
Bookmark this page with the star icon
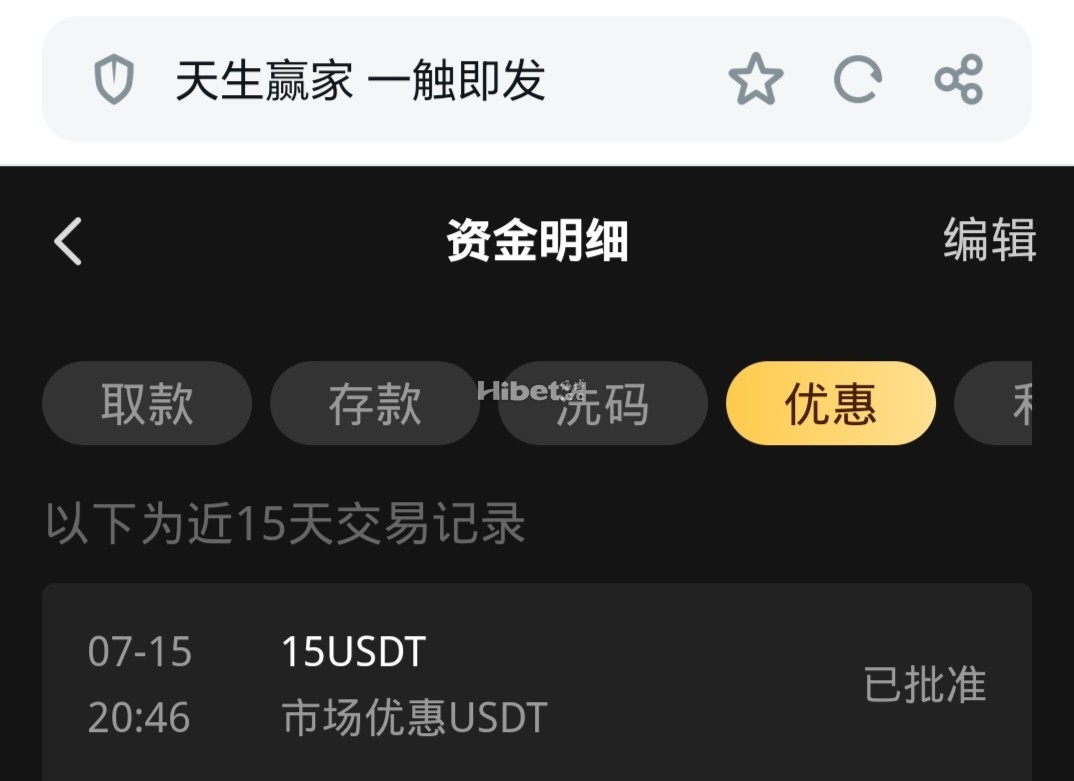pyautogui.click(x=755, y=80)
